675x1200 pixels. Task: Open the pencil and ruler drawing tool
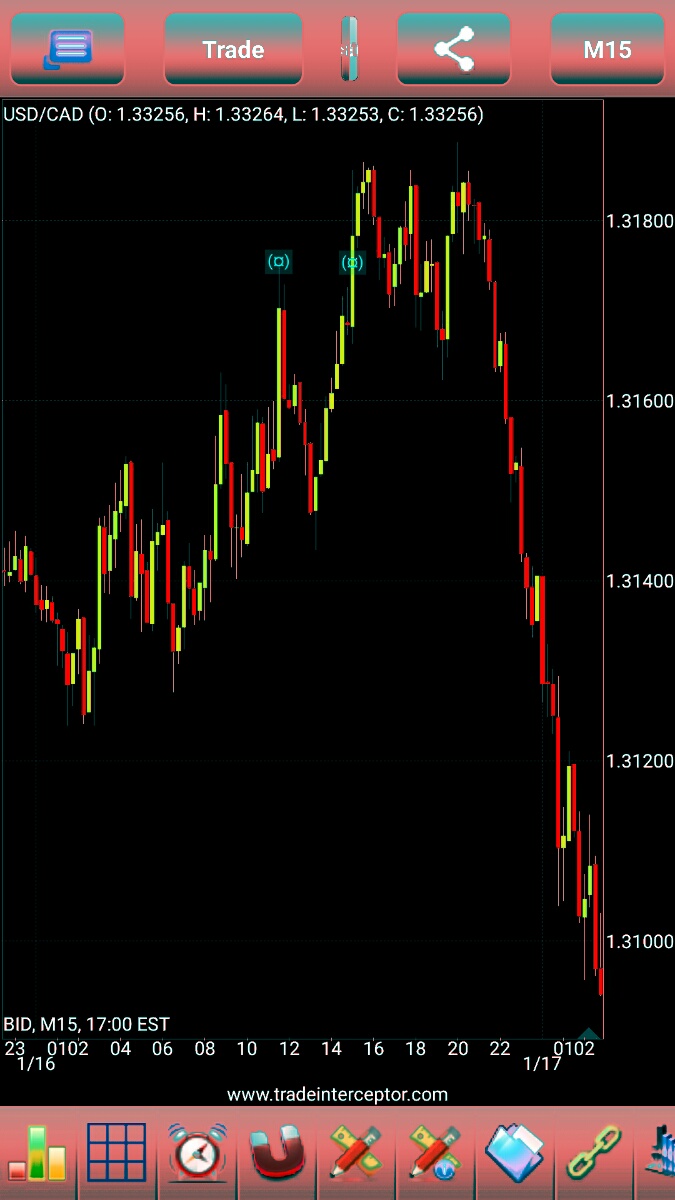click(355, 1153)
